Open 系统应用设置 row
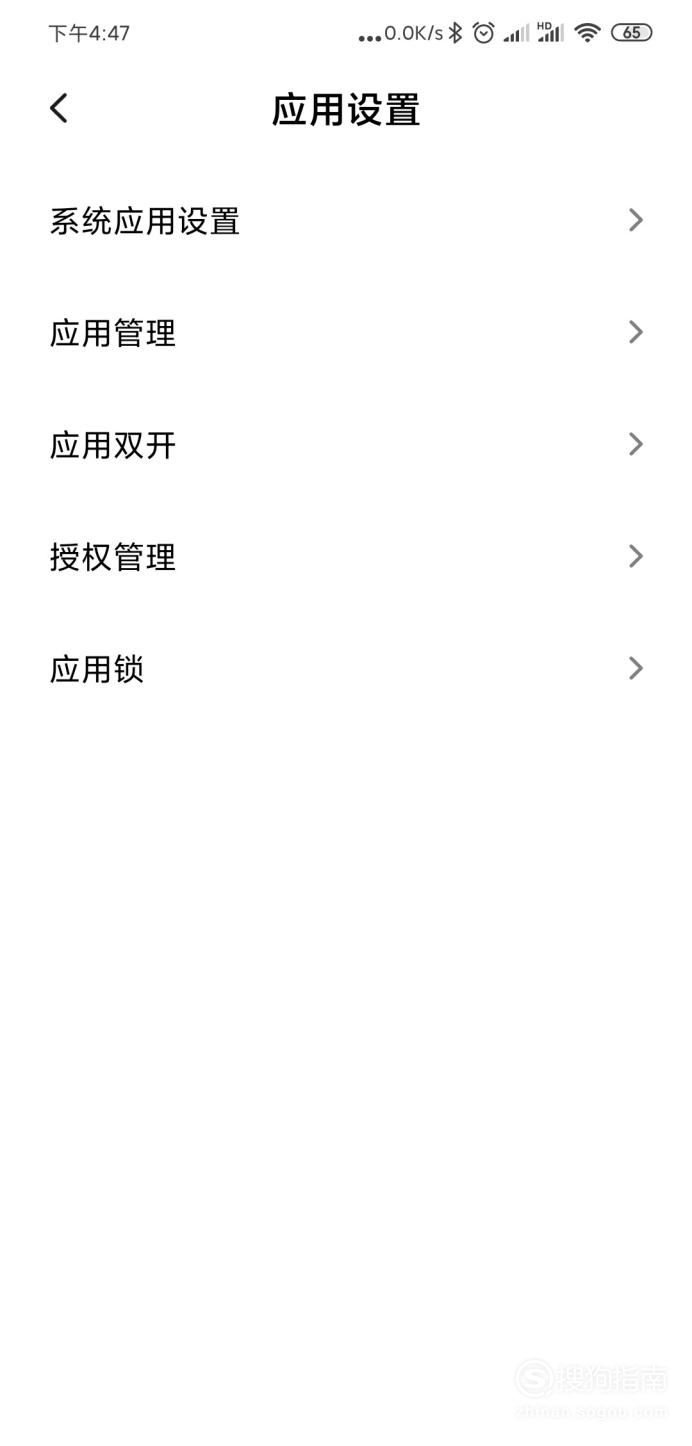692x1446 pixels. pos(346,221)
